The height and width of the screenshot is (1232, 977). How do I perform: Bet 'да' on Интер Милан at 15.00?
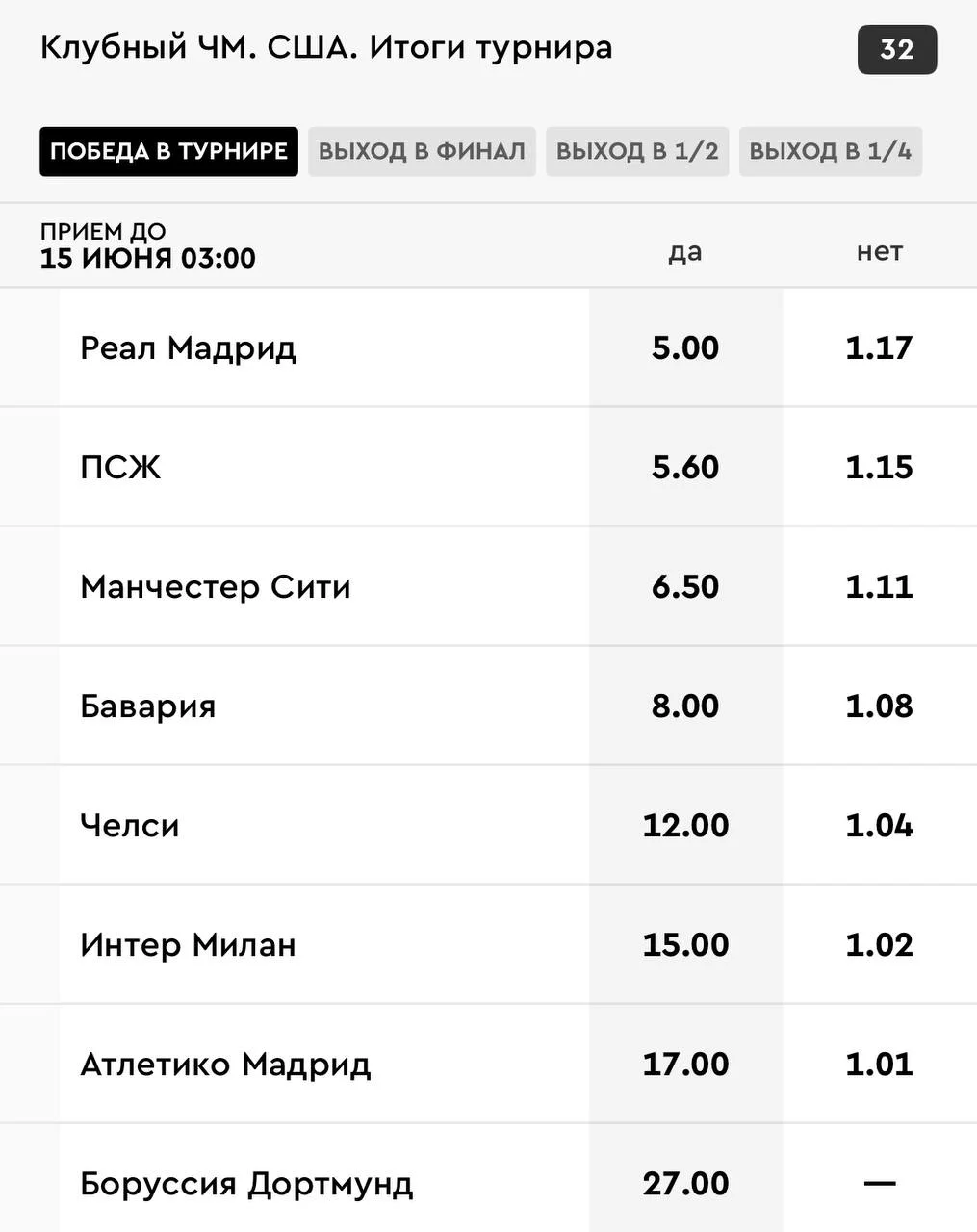pyautogui.click(x=685, y=944)
